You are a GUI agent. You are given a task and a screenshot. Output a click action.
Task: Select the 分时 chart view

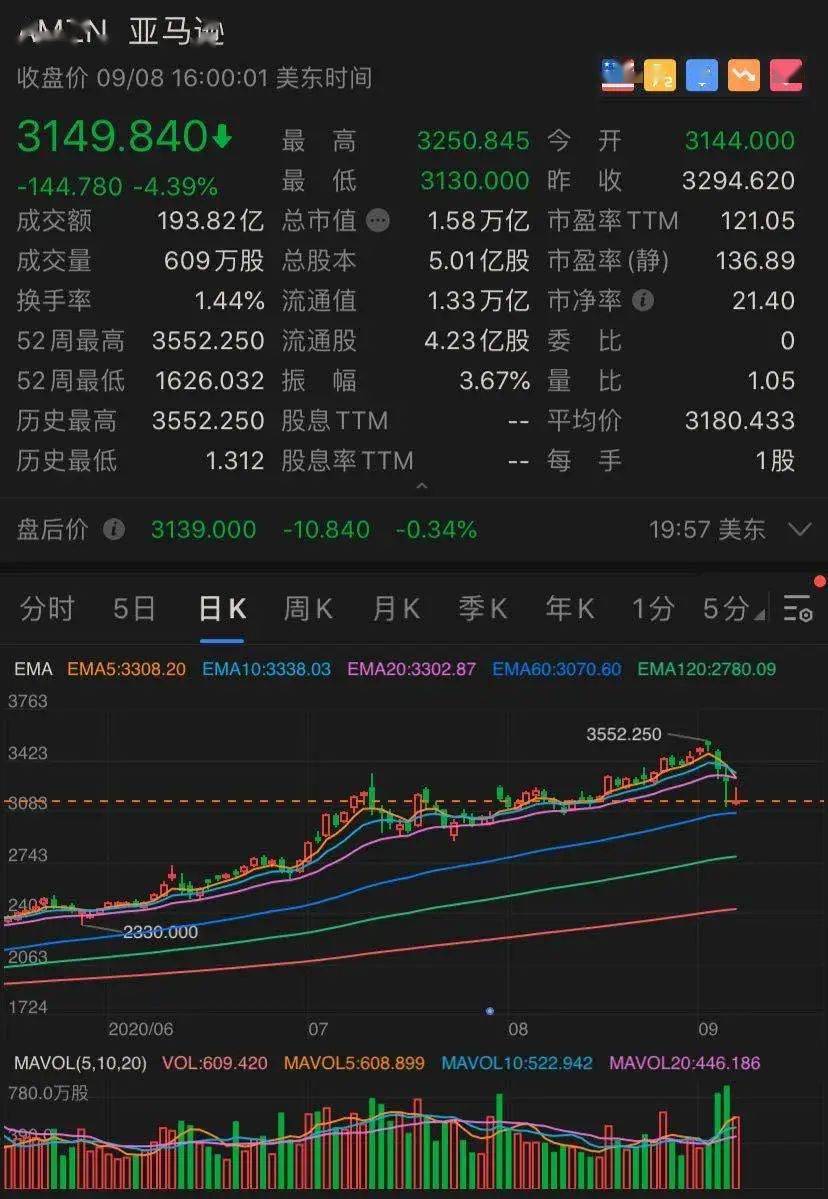coord(46,608)
